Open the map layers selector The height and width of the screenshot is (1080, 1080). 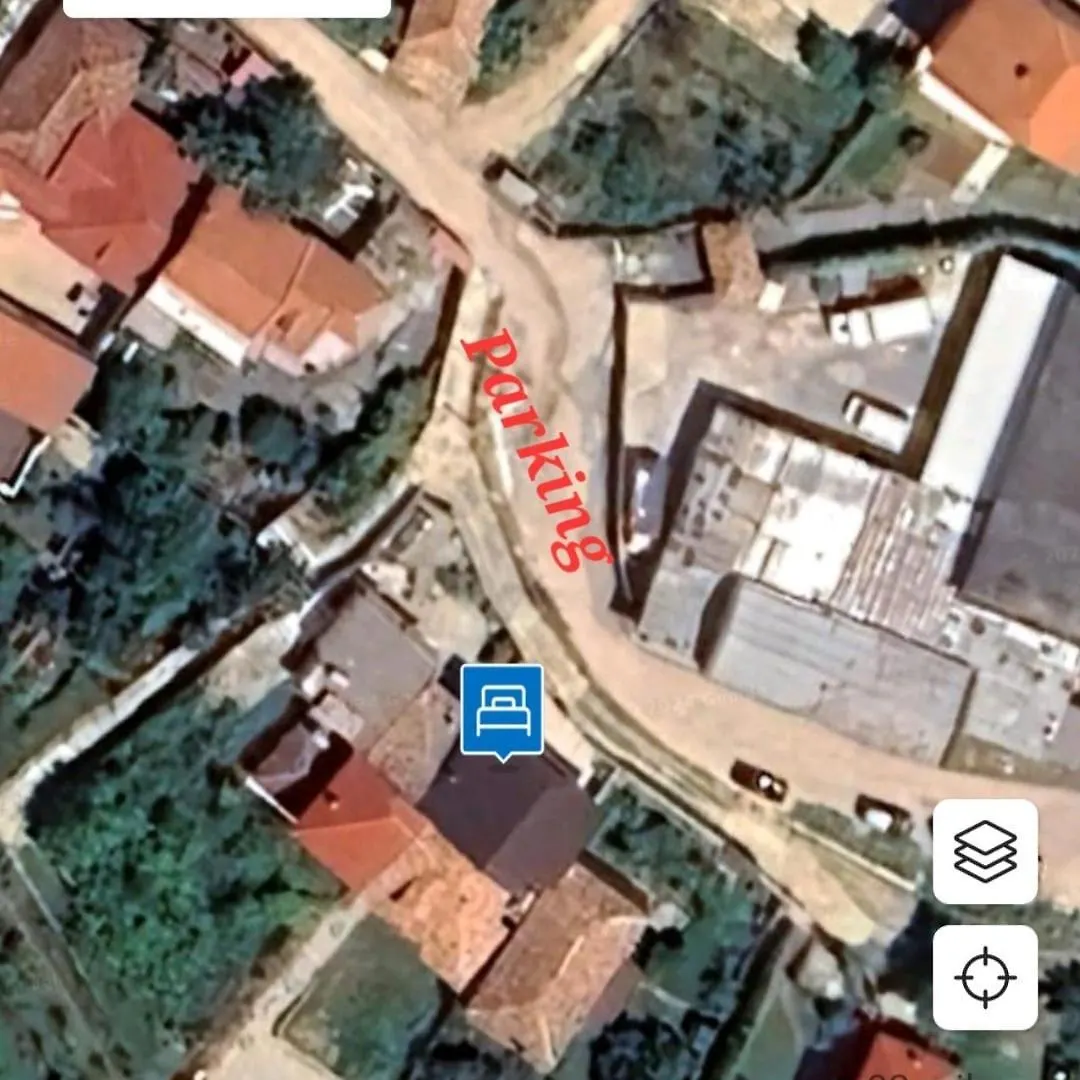985,851
